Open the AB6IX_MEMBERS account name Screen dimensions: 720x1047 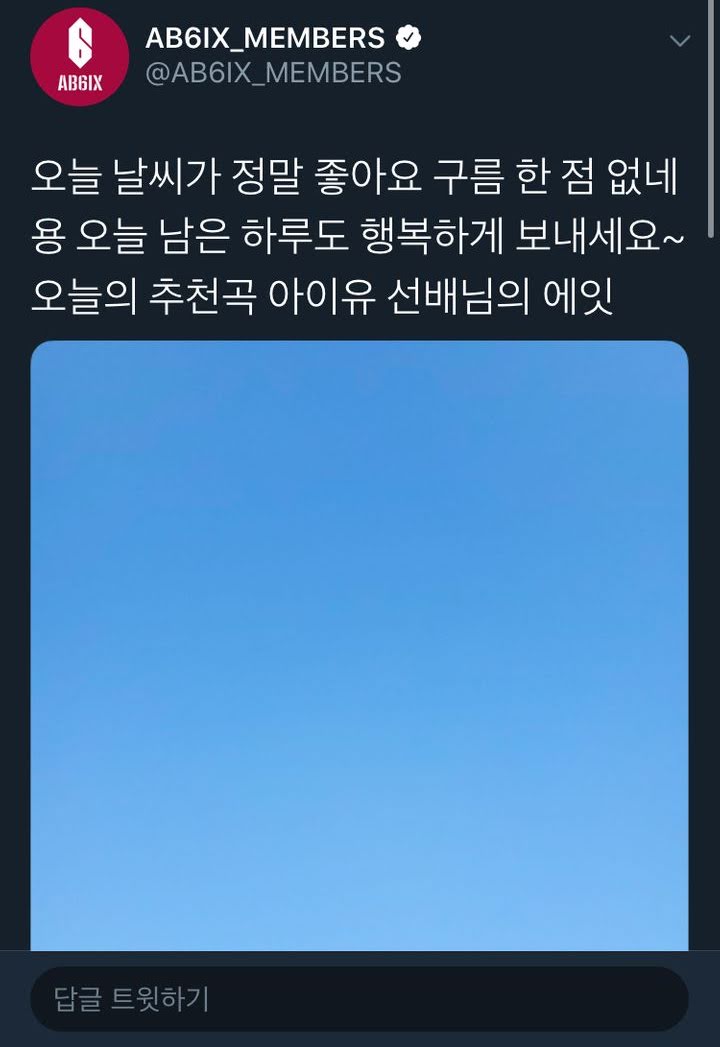(265, 38)
